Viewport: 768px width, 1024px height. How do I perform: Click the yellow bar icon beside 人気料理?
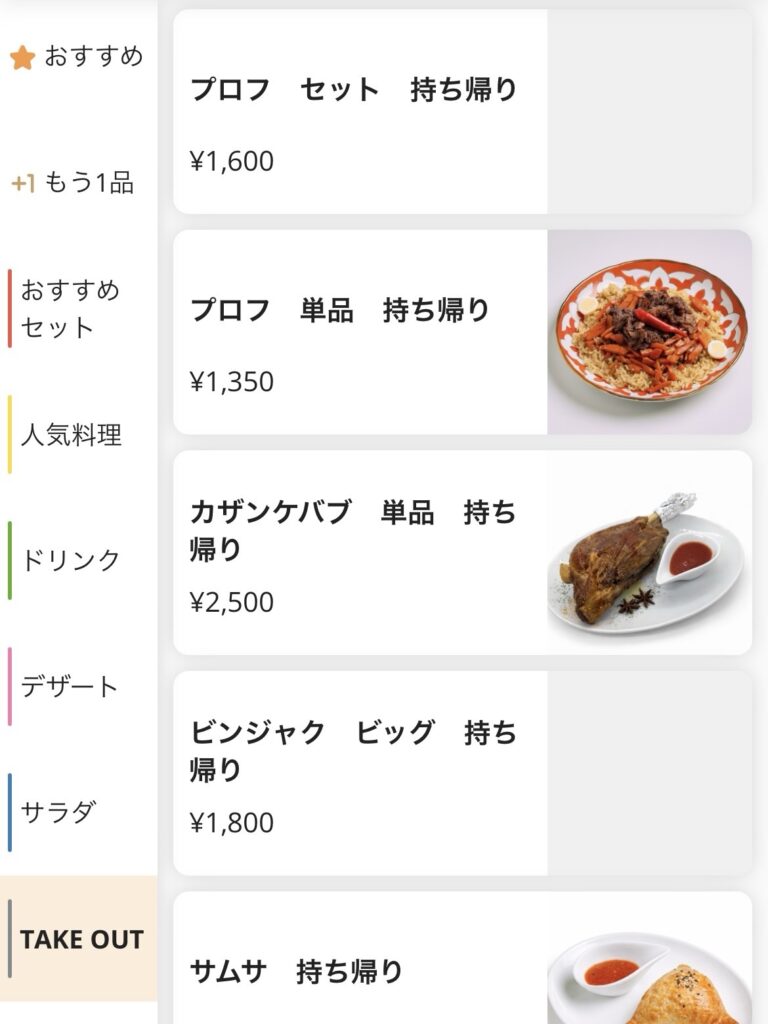pyautogui.click(x=10, y=435)
